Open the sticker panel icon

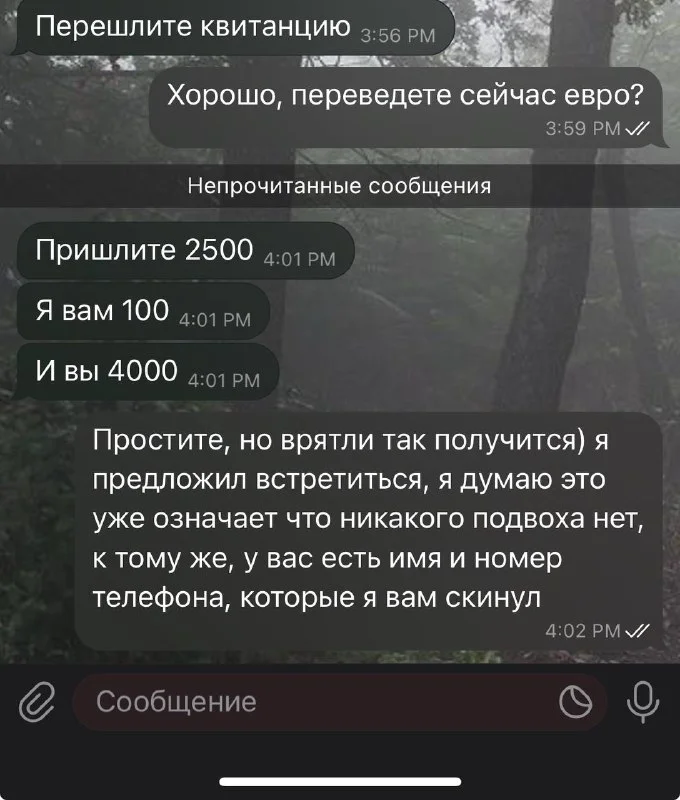coord(575,703)
